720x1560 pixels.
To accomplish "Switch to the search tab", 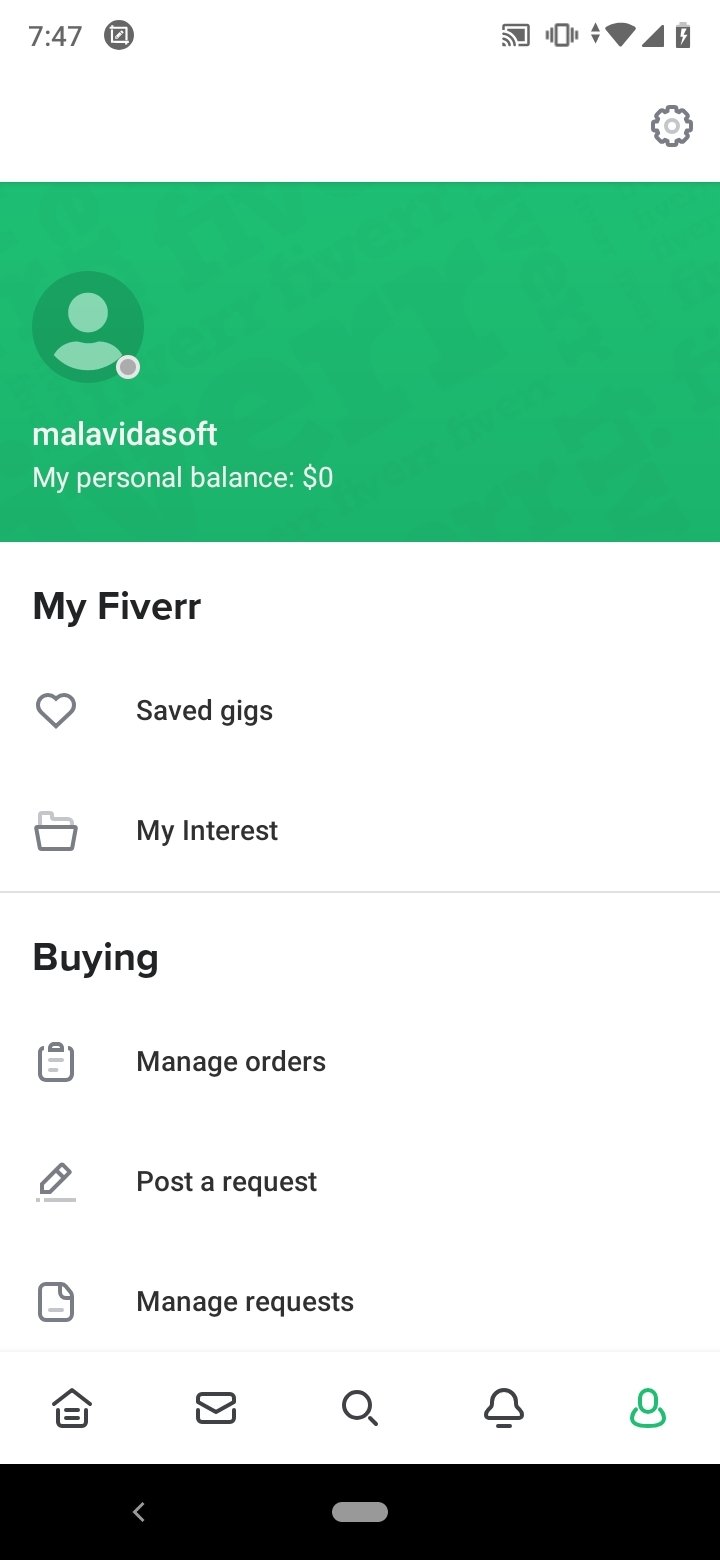I will coord(360,1408).
